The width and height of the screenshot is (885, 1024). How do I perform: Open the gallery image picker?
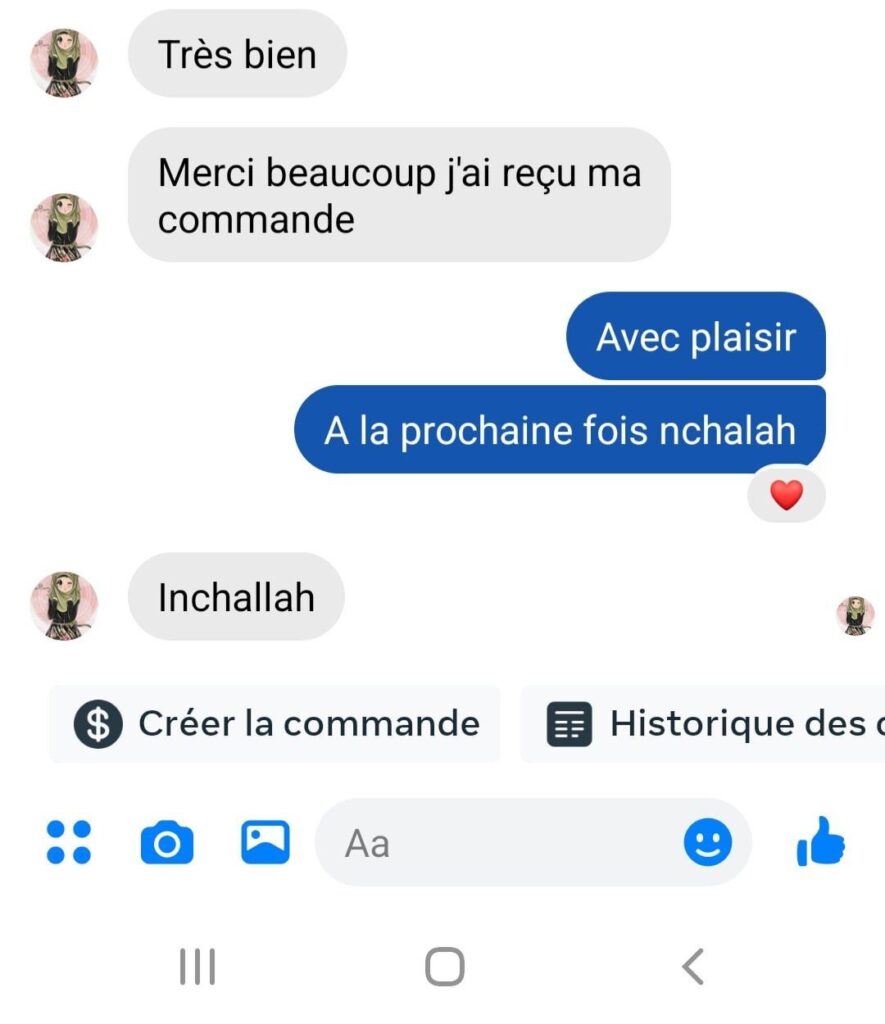pos(265,842)
